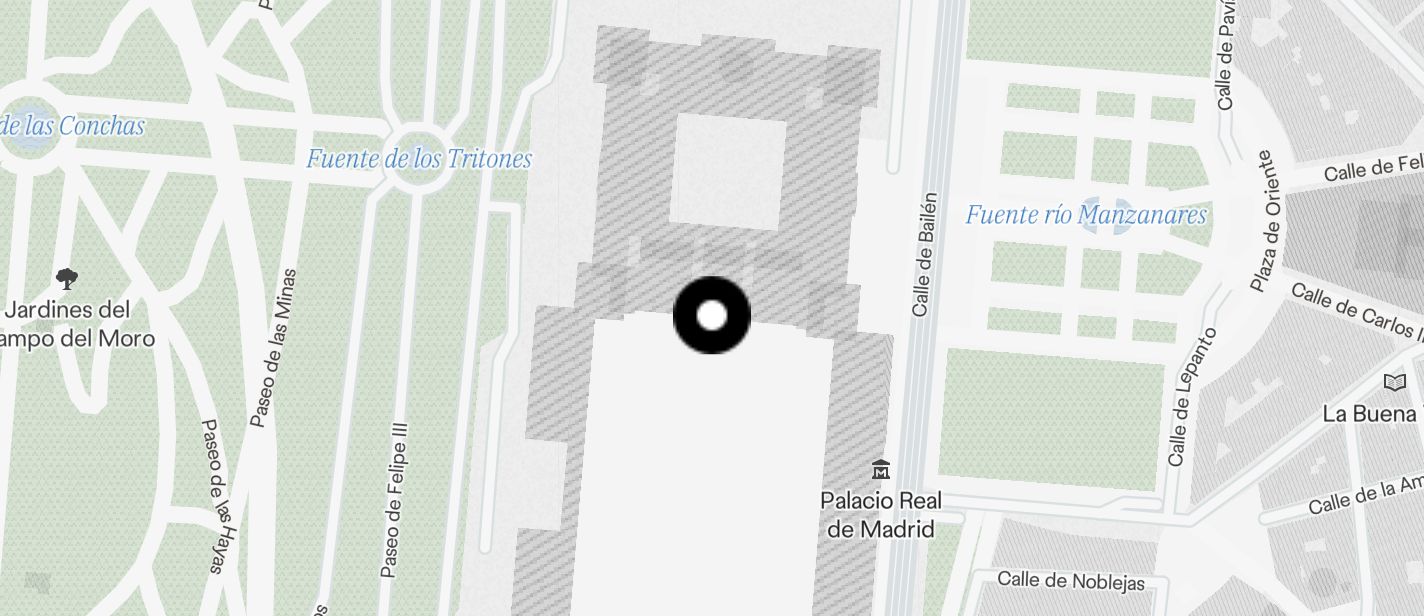1424x616 pixels.
Task: Select the Fuente río Manzanares fountain label
Action: tap(1085, 215)
